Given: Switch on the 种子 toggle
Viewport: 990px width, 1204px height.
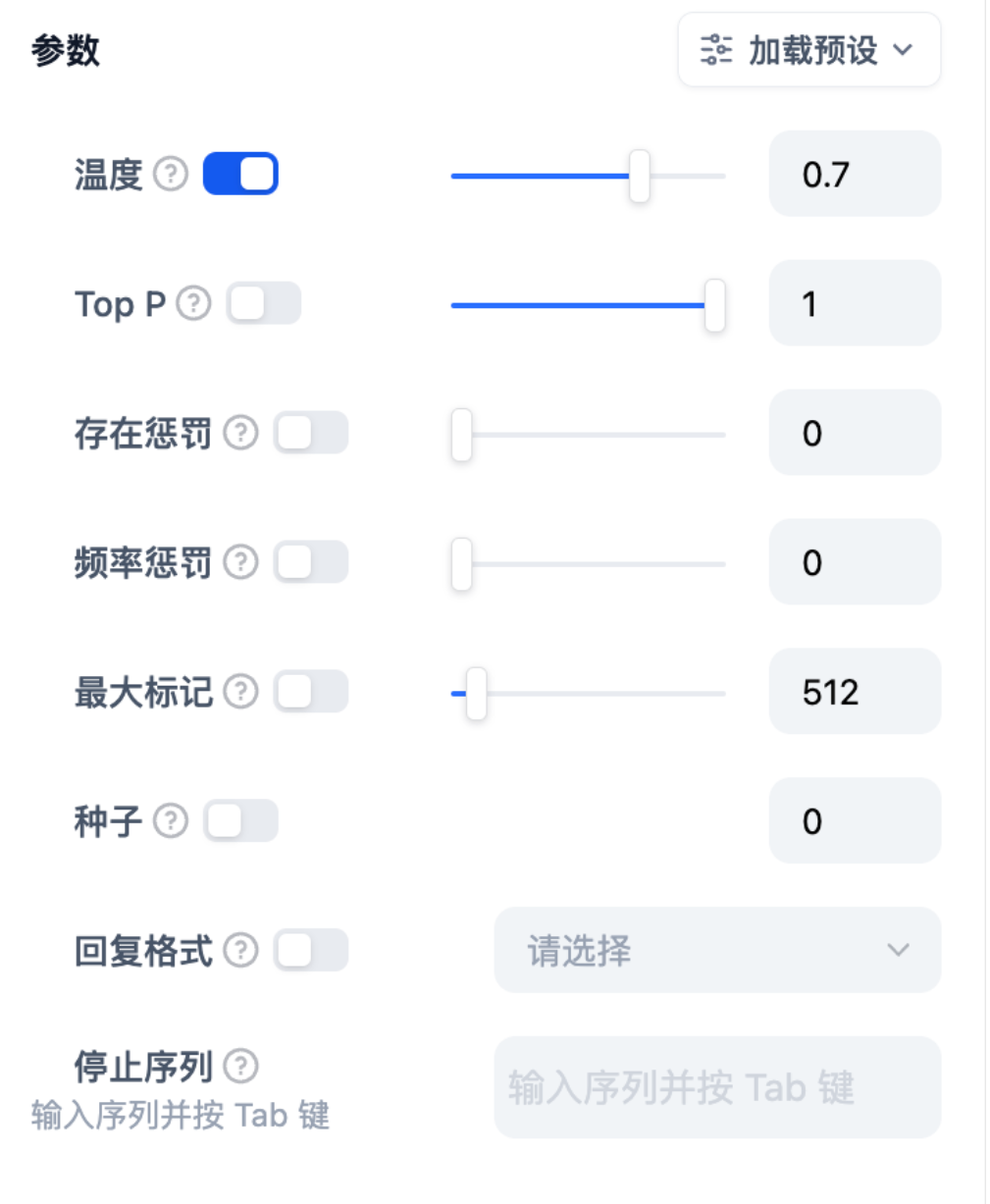Looking at the screenshot, I should tap(240, 821).
